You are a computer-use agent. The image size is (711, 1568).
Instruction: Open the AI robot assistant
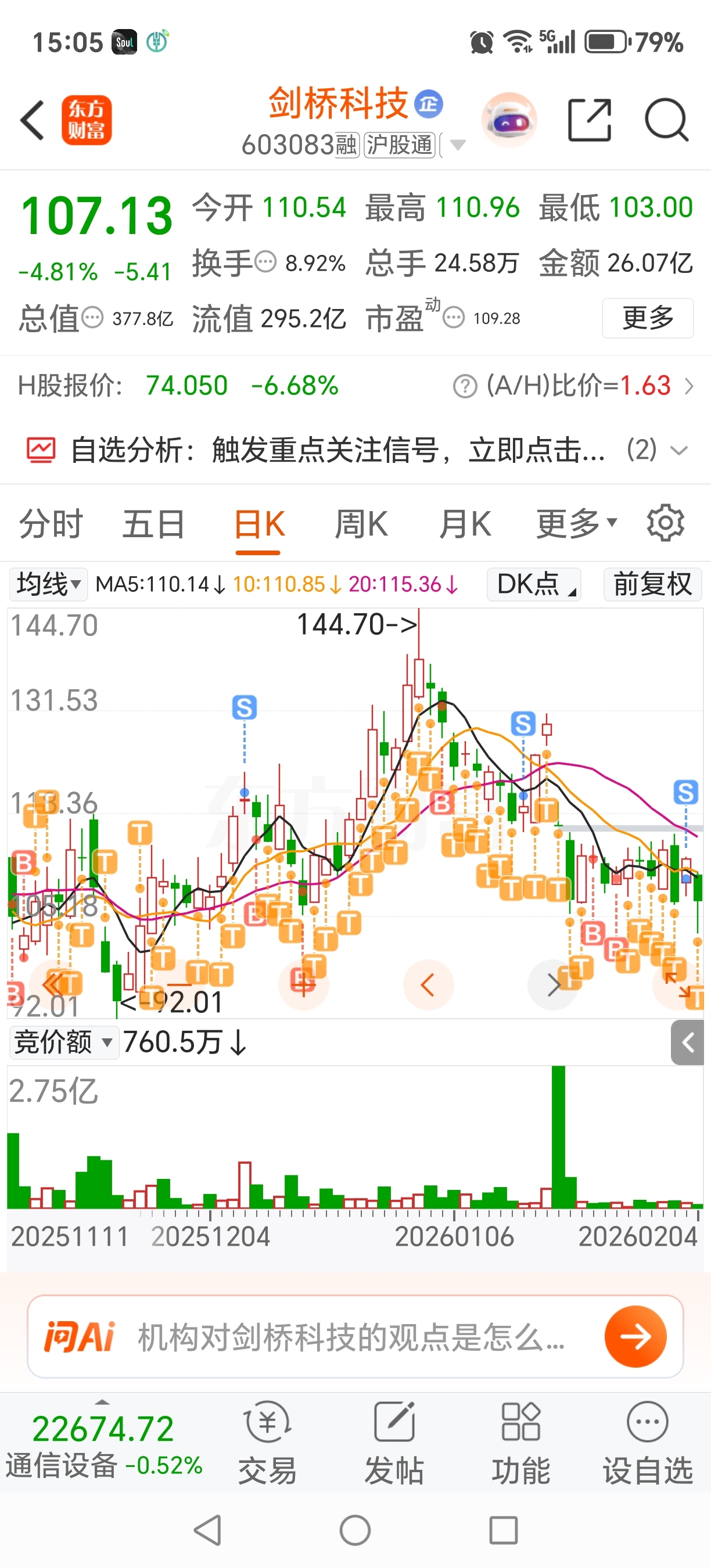(x=509, y=120)
